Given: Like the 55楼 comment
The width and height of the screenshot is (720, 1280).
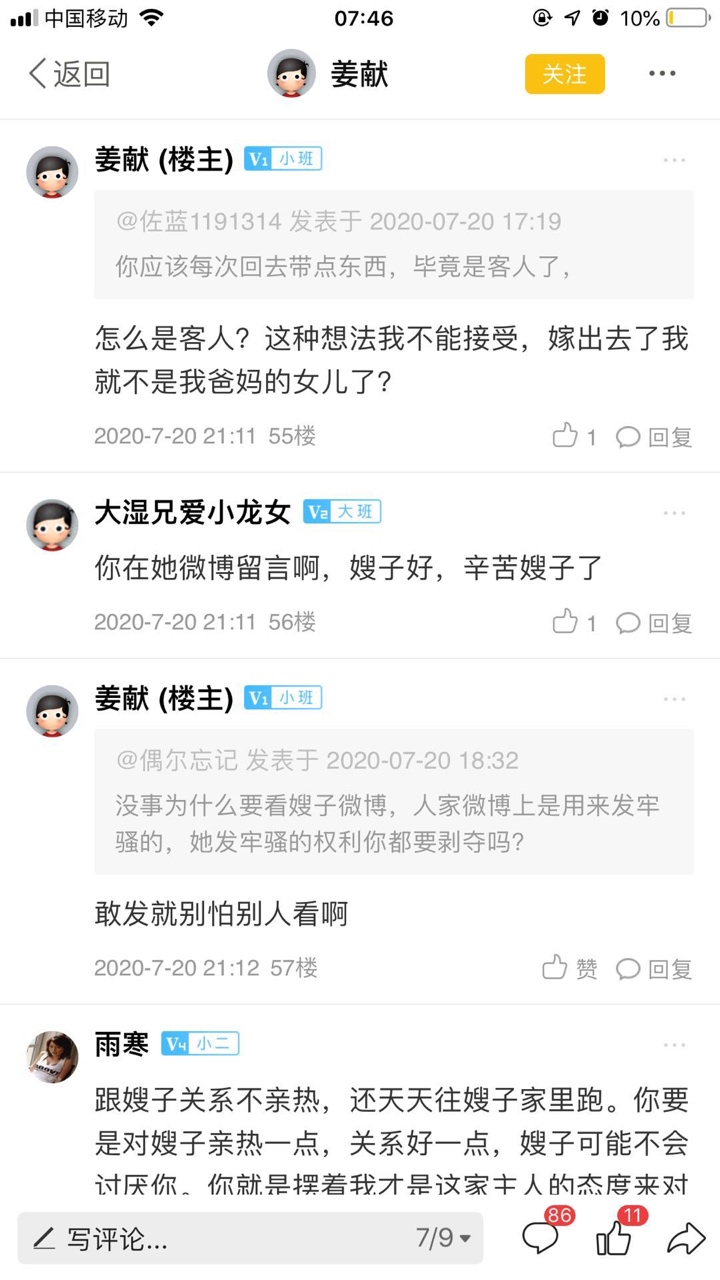Looking at the screenshot, I should pyautogui.click(x=574, y=437).
